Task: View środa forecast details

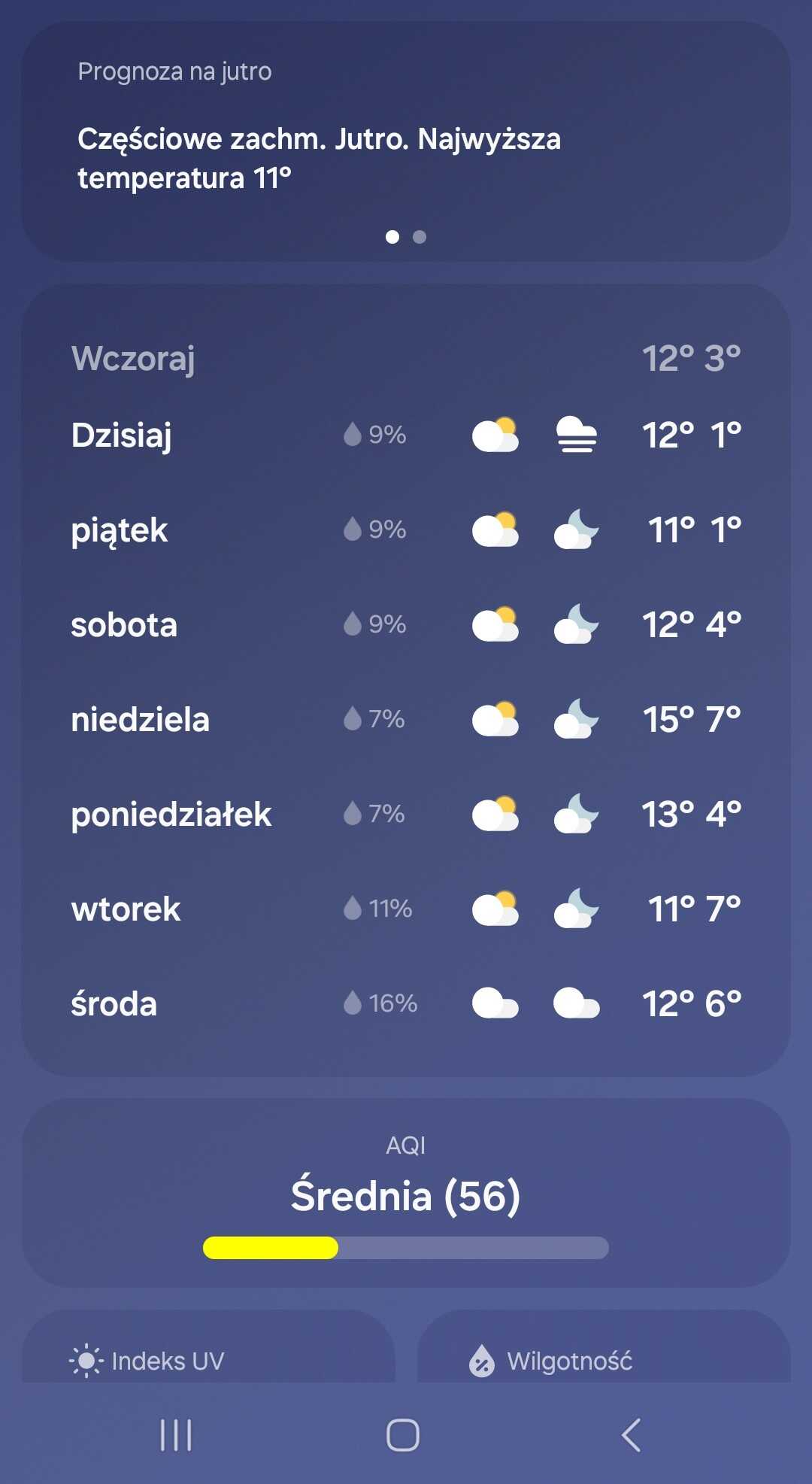Action: (x=406, y=1003)
